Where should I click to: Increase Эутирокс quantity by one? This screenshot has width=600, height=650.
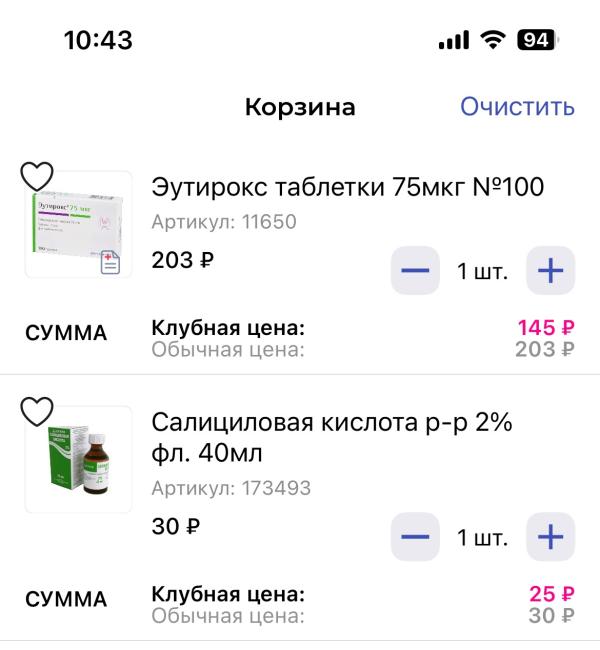pos(551,270)
